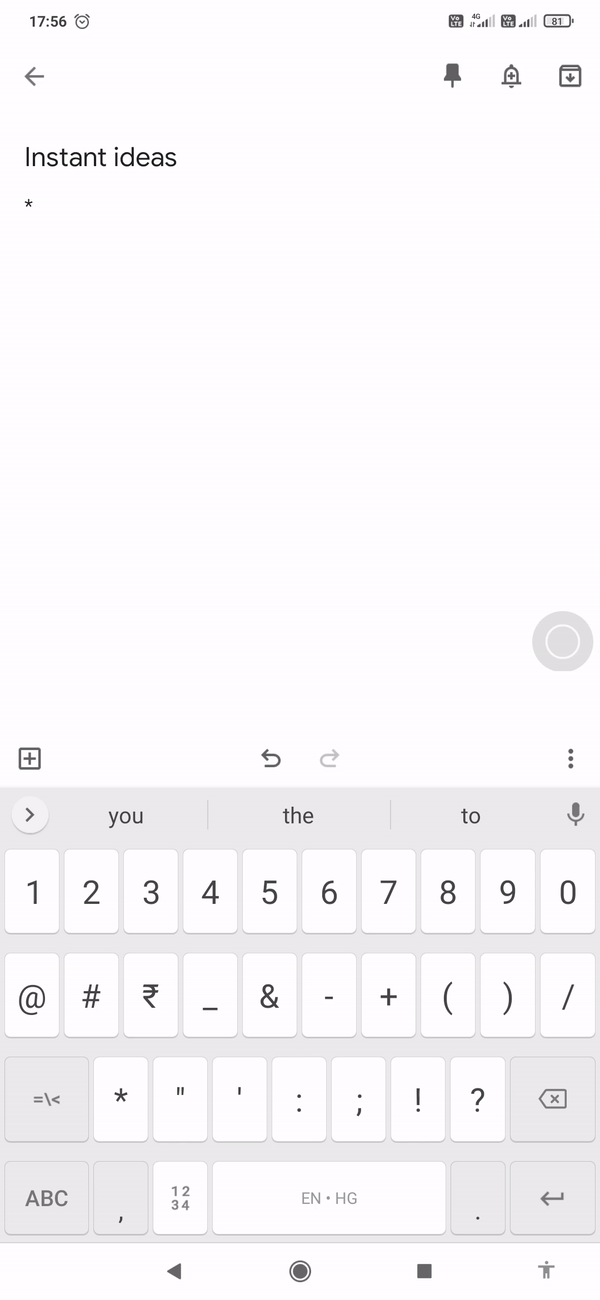Open the note's three-dot menu

coord(570,759)
